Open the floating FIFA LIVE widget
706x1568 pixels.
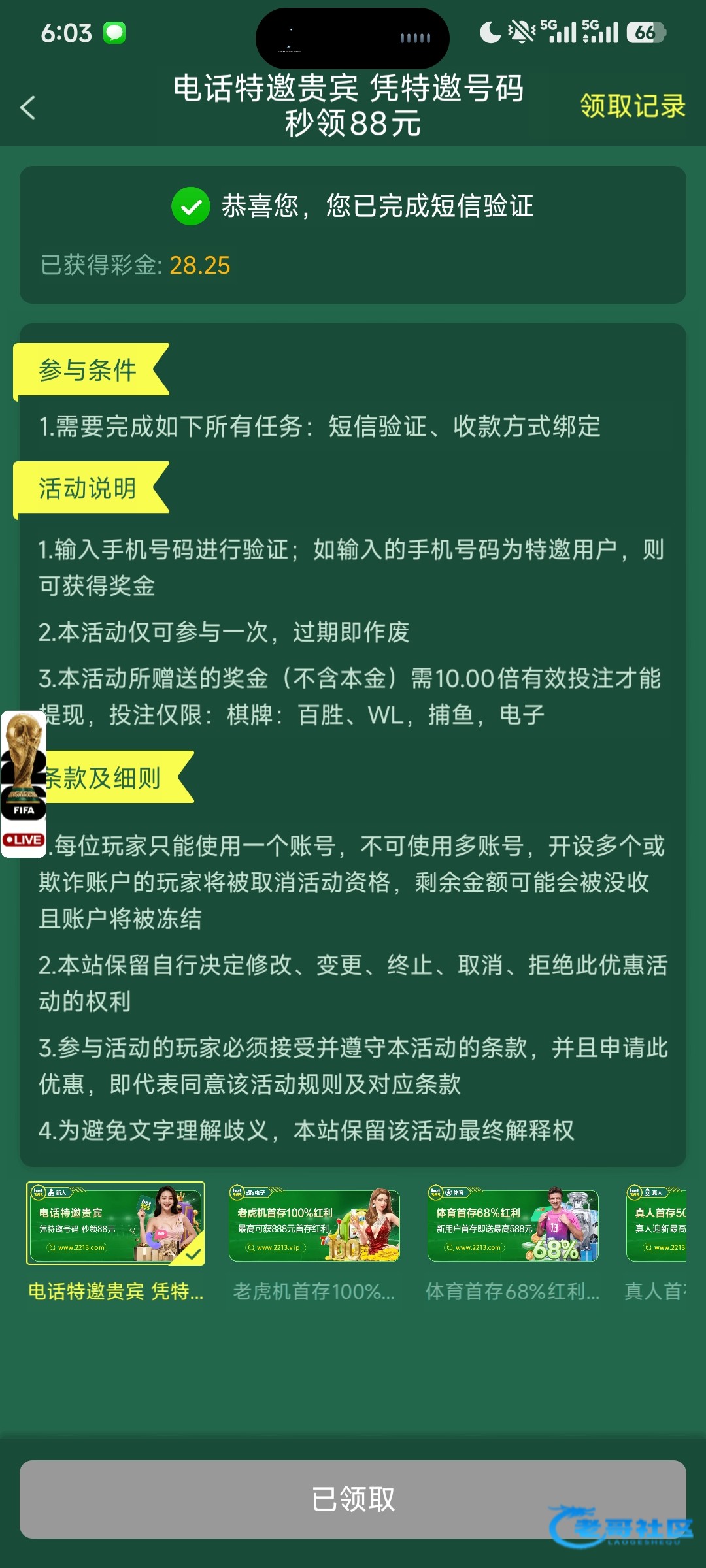24,784
